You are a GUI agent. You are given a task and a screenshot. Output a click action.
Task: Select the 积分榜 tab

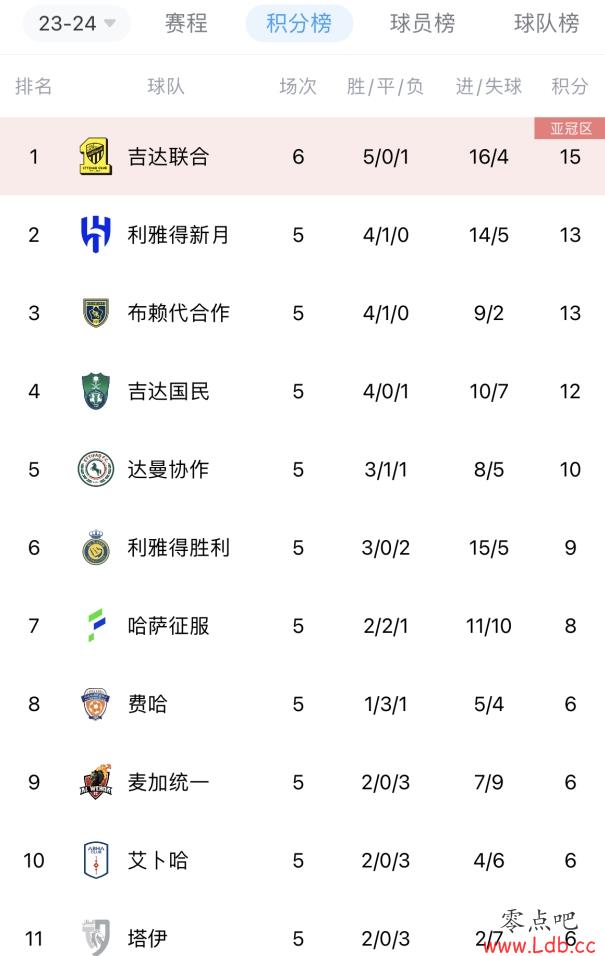299,23
